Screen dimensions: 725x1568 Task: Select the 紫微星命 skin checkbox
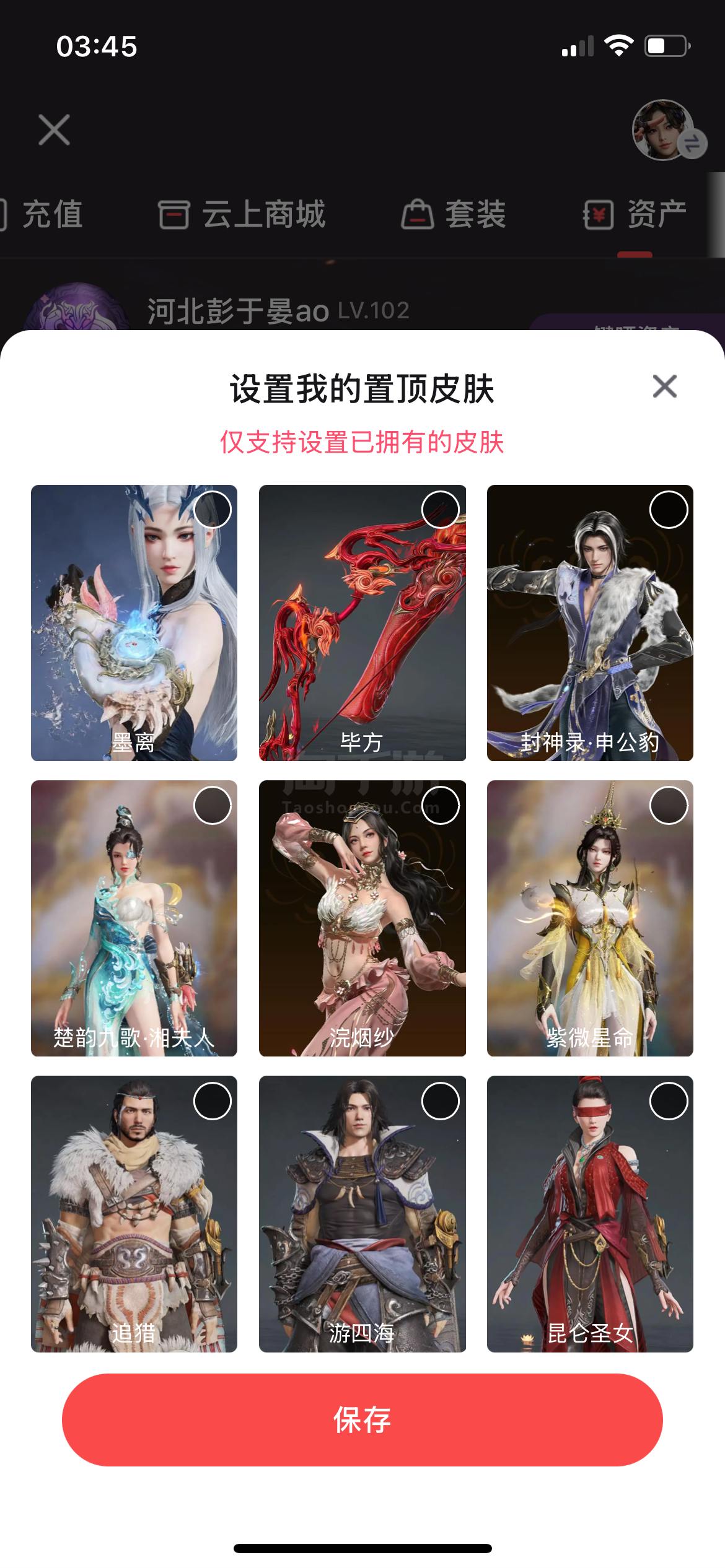coord(669,805)
